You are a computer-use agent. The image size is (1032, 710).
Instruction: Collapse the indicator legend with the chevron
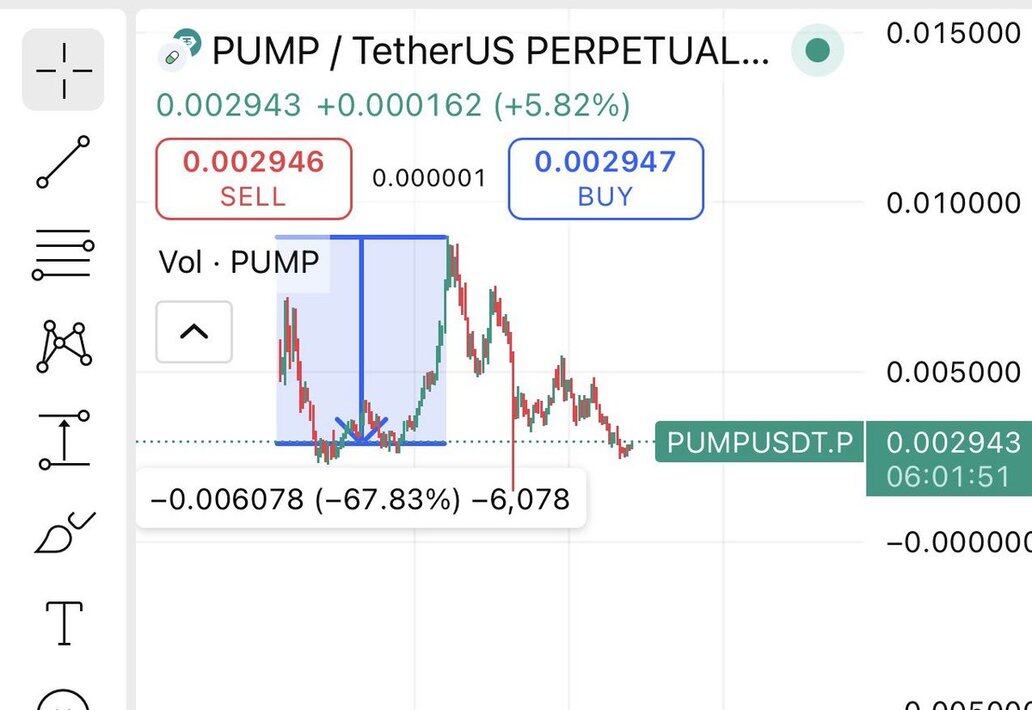pyautogui.click(x=194, y=332)
